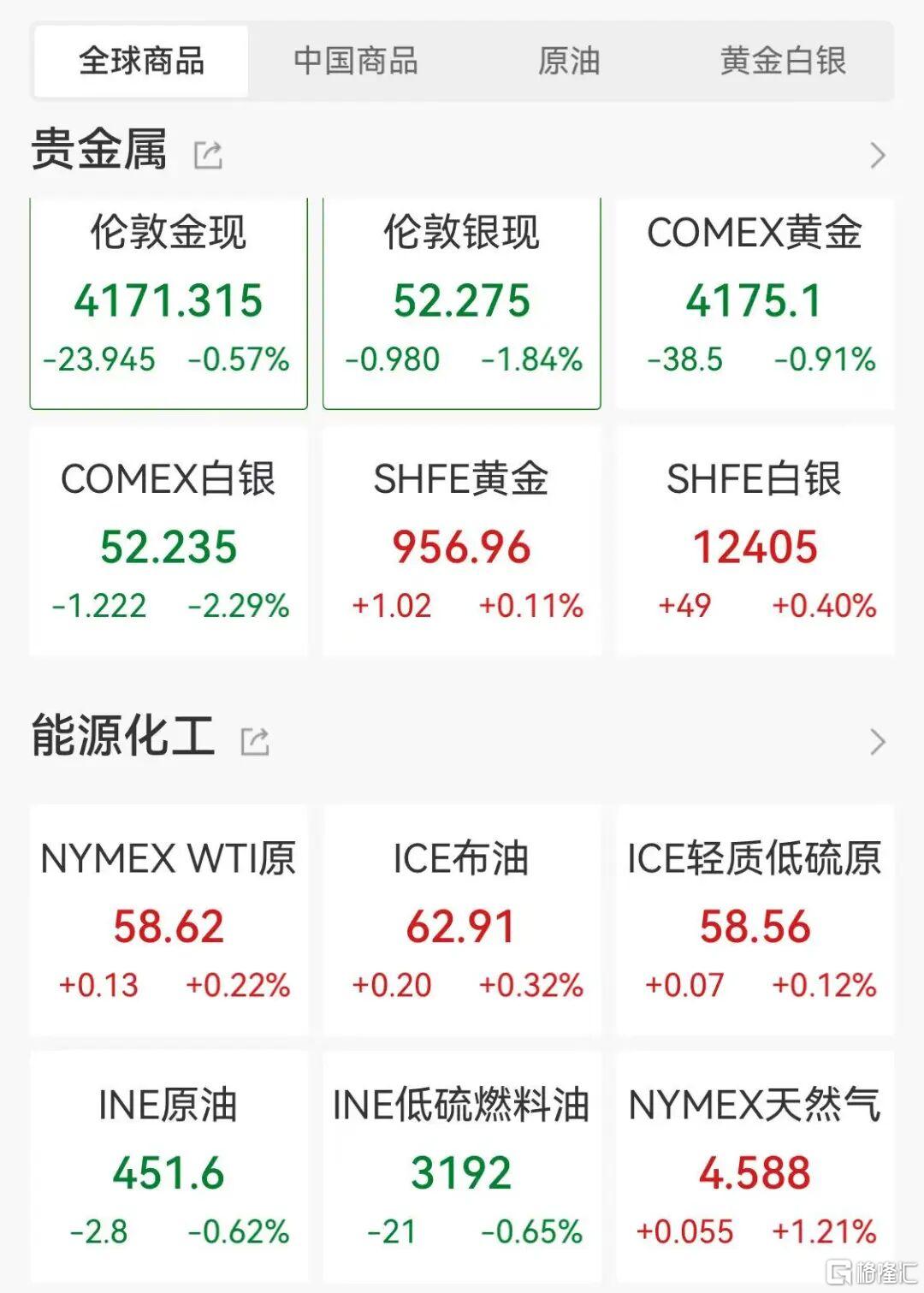View COMEX黄金 quote details
This screenshot has height=1293, width=924.
coord(755,303)
